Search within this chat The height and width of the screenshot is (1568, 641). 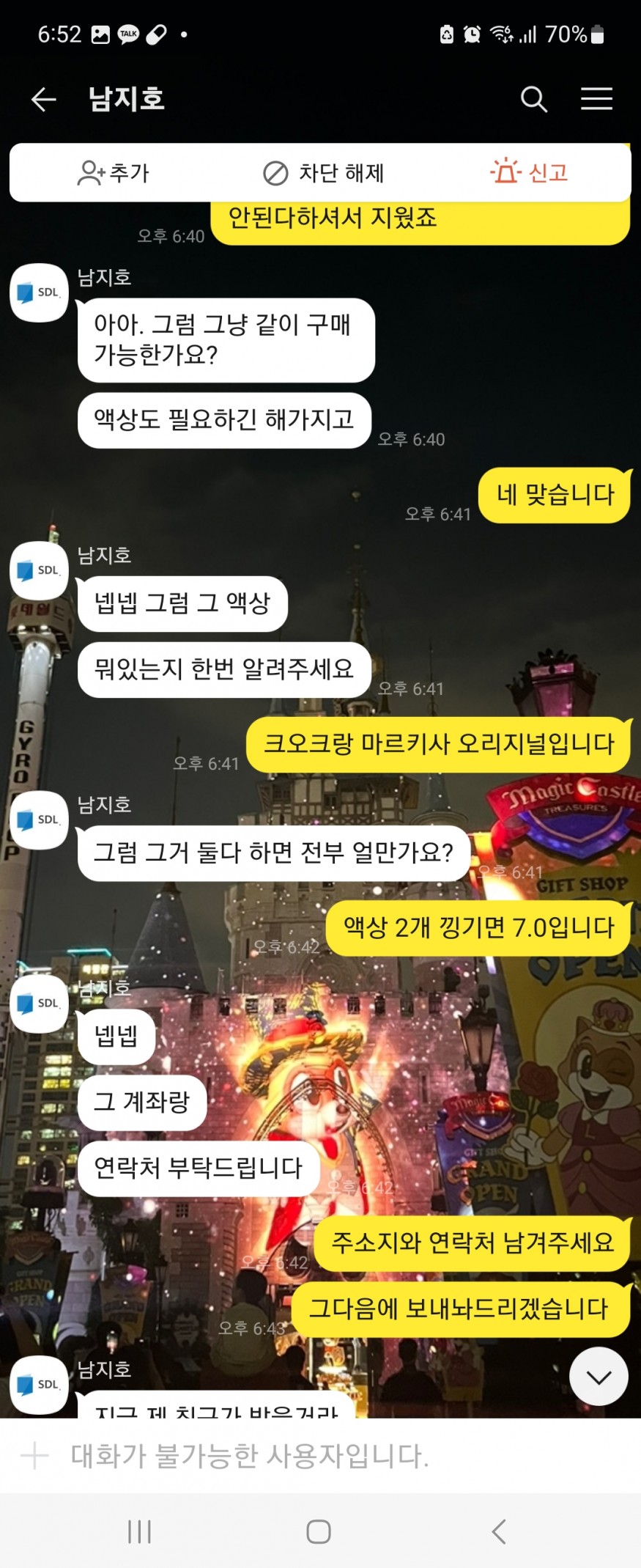pyautogui.click(x=534, y=99)
